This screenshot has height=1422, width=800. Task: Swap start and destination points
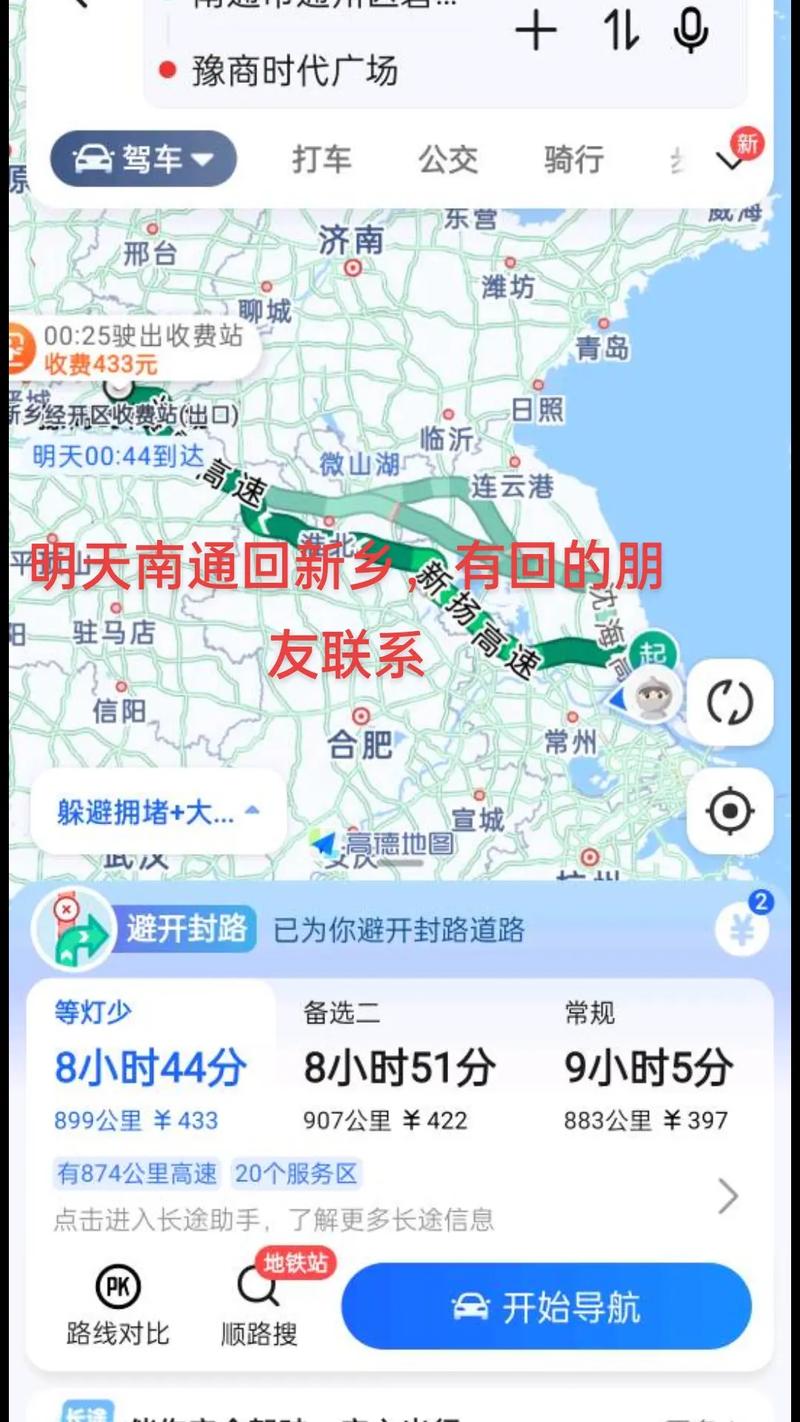(620, 31)
